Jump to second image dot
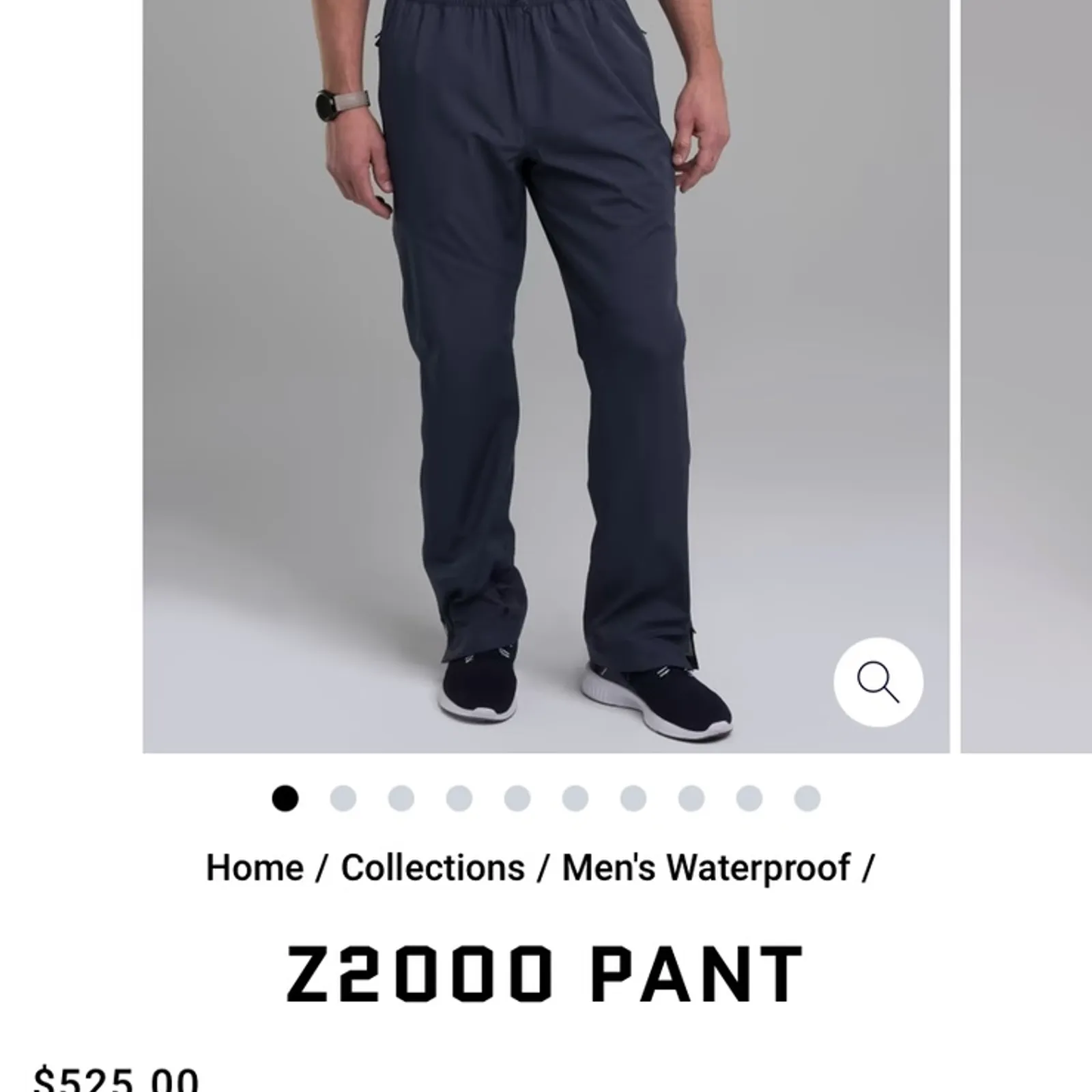 click(x=343, y=798)
